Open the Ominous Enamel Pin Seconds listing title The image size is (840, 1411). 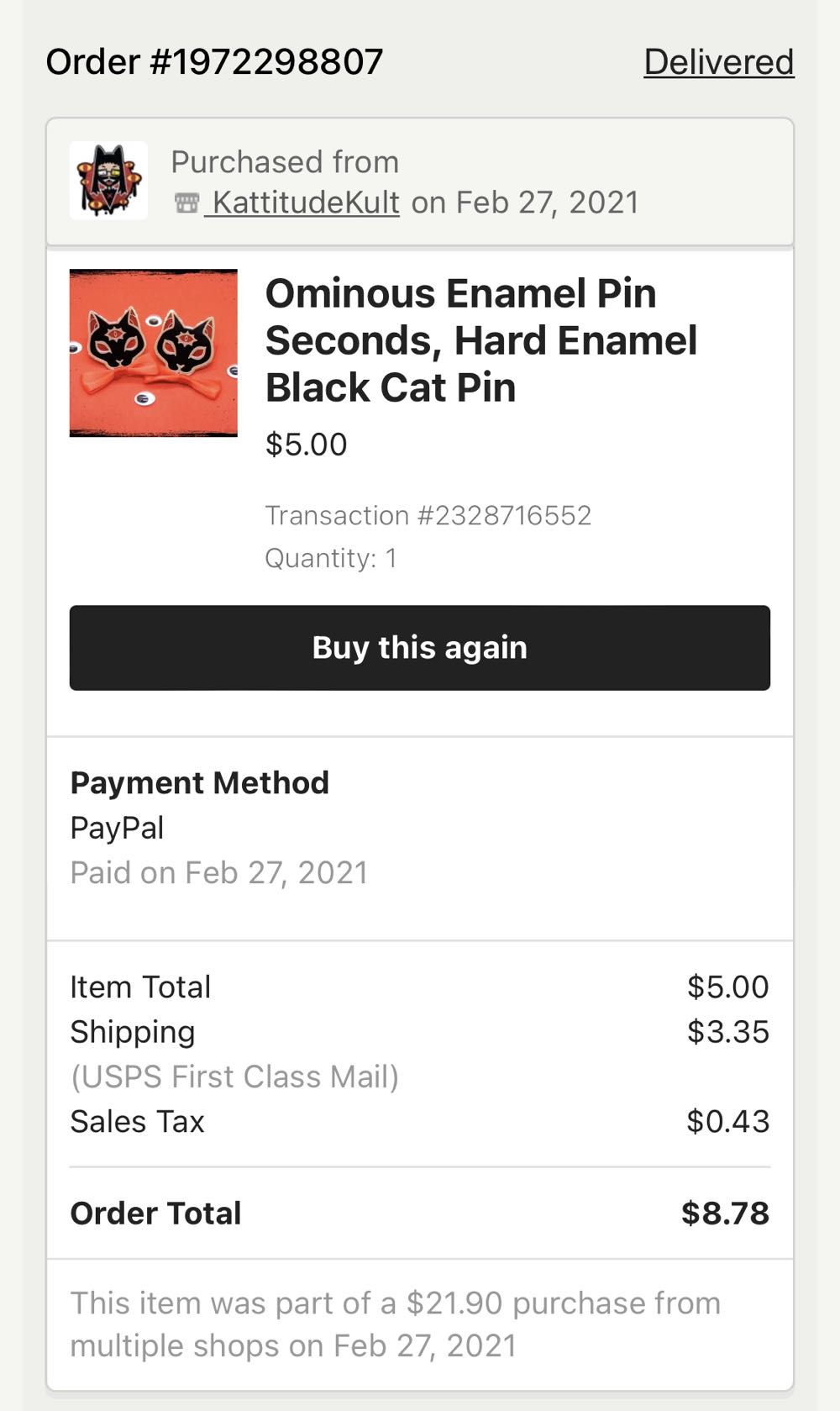[x=480, y=340]
